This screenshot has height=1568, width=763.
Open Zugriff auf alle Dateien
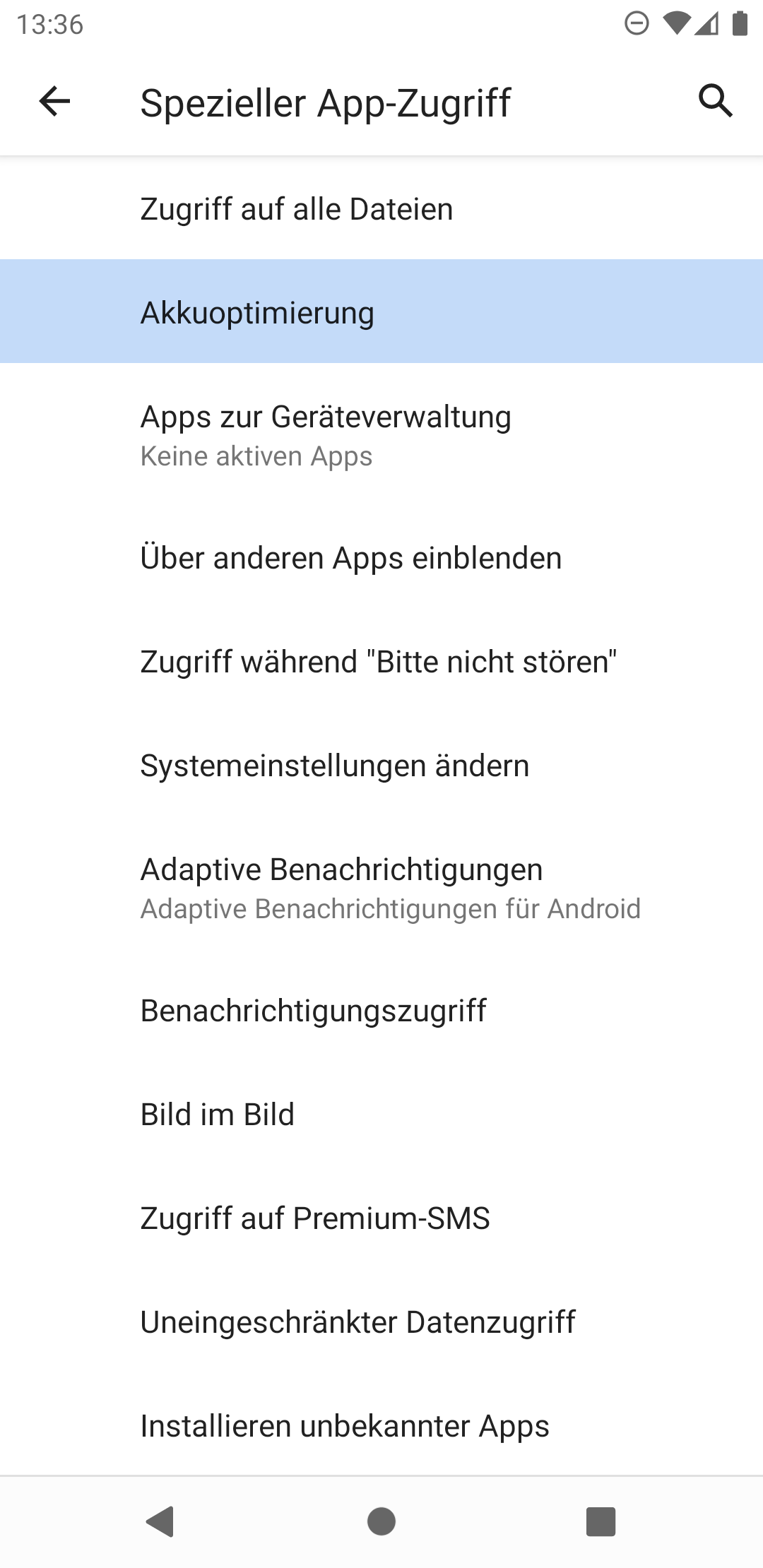point(381,209)
